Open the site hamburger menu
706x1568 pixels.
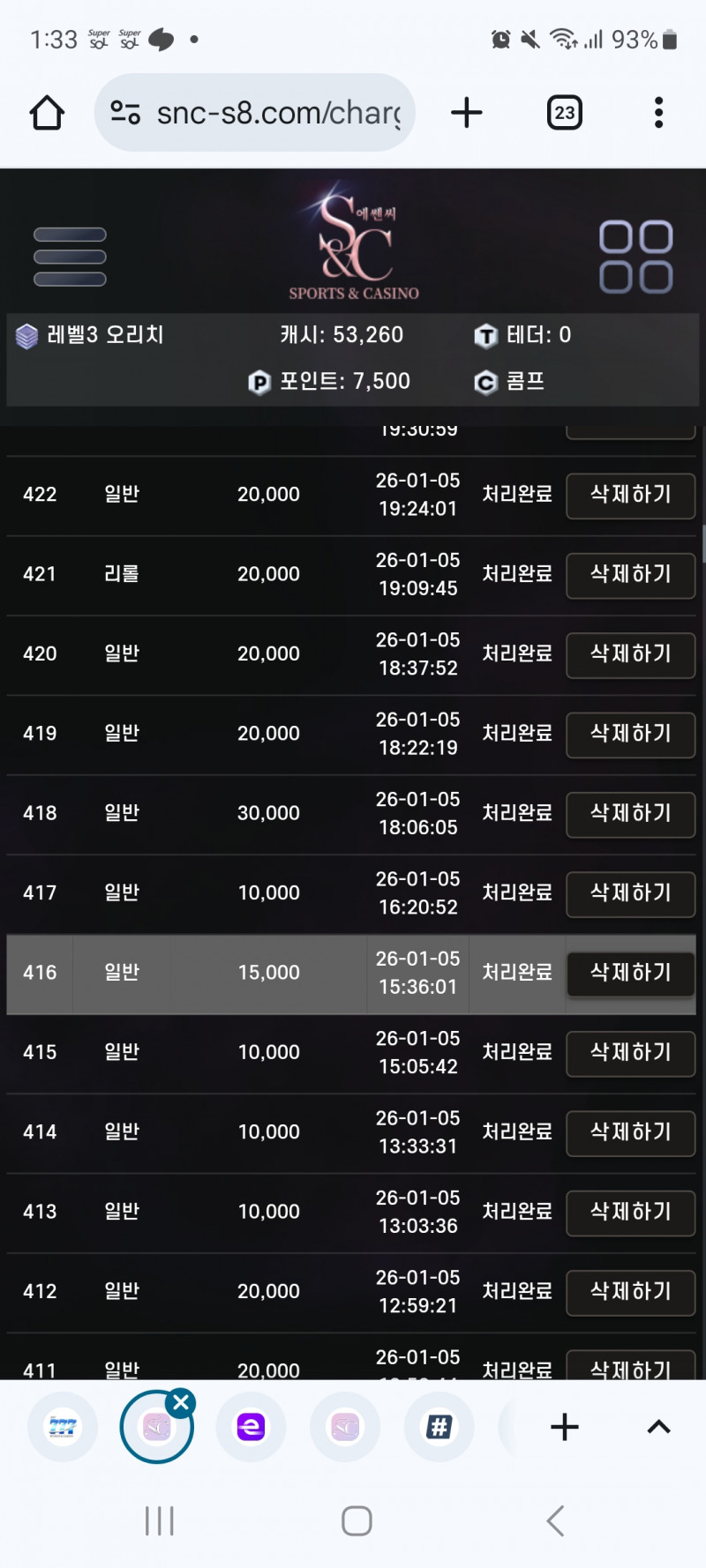tap(70, 257)
